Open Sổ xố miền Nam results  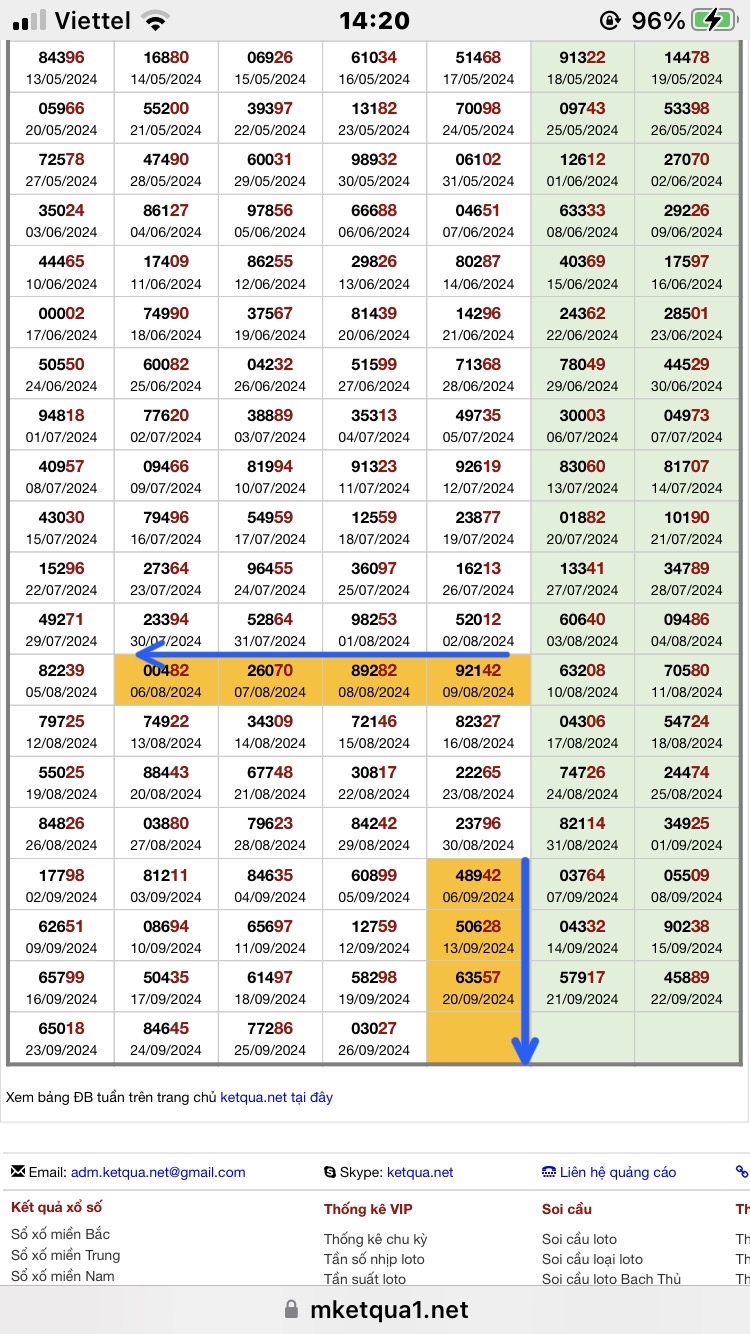click(62, 1276)
